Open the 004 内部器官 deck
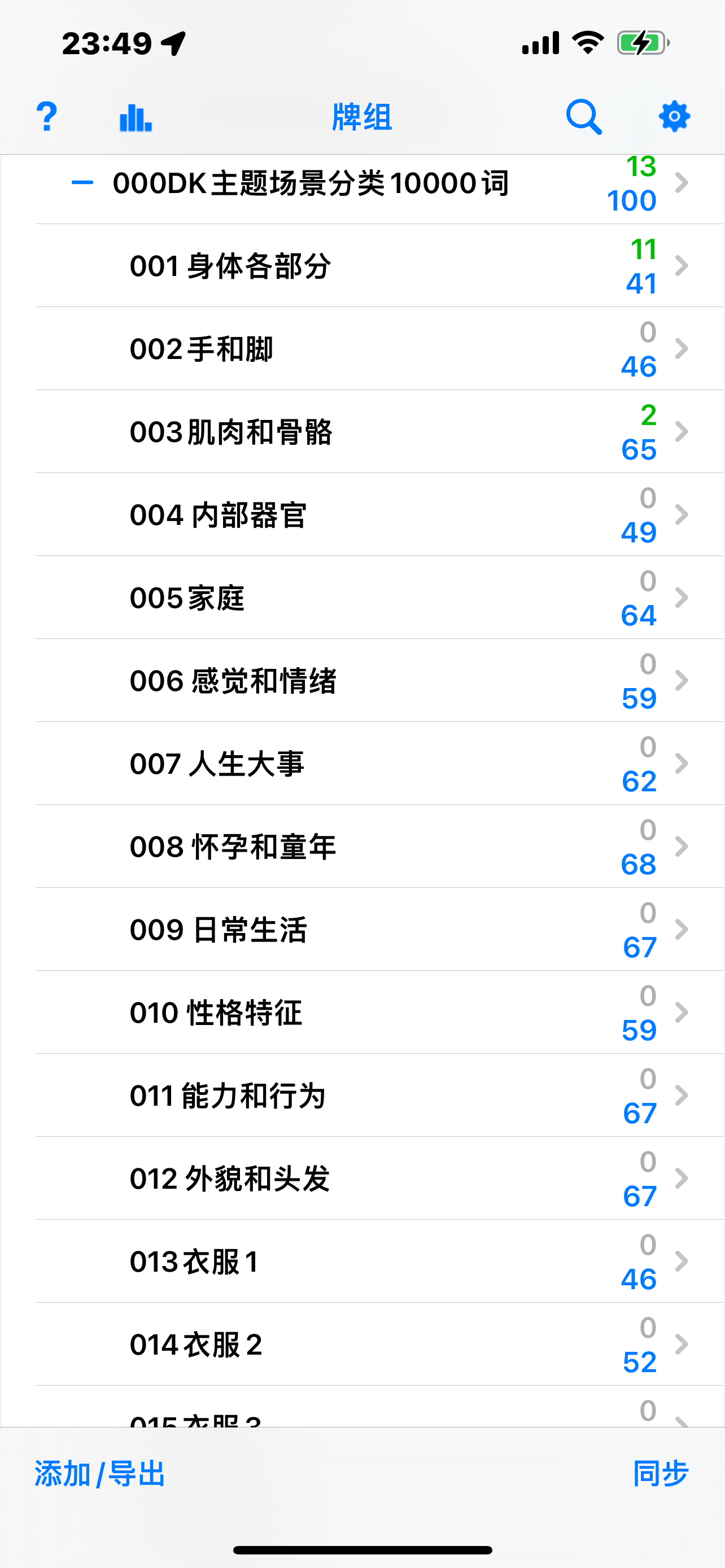The image size is (725, 1568). tap(218, 515)
